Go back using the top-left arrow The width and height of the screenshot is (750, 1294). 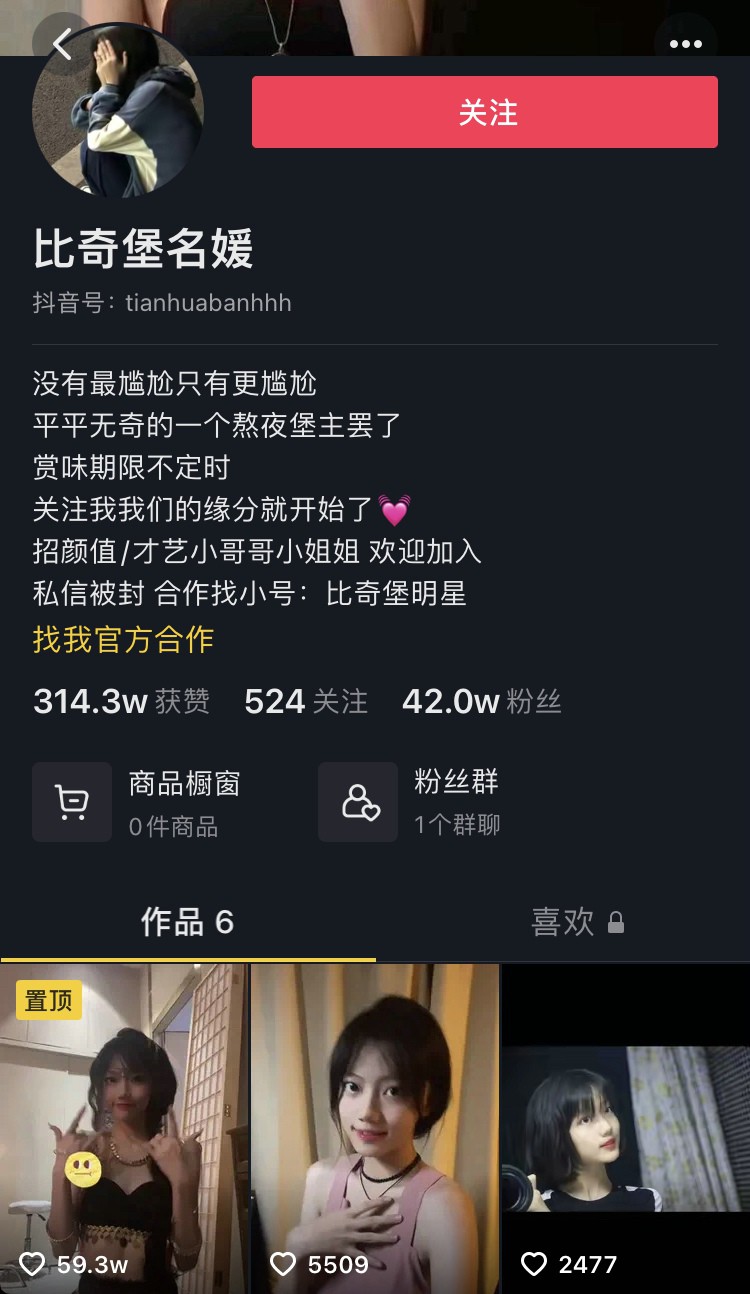pyautogui.click(x=62, y=44)
